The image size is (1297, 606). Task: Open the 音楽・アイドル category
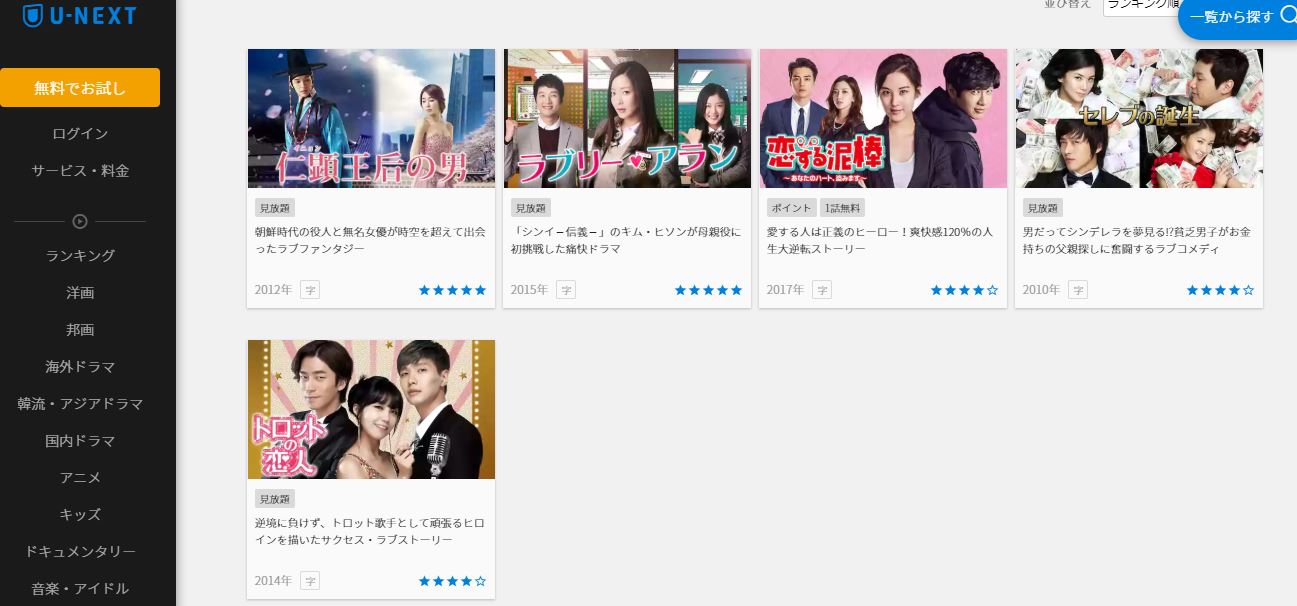pyautogui.click(x=80, y=589)
